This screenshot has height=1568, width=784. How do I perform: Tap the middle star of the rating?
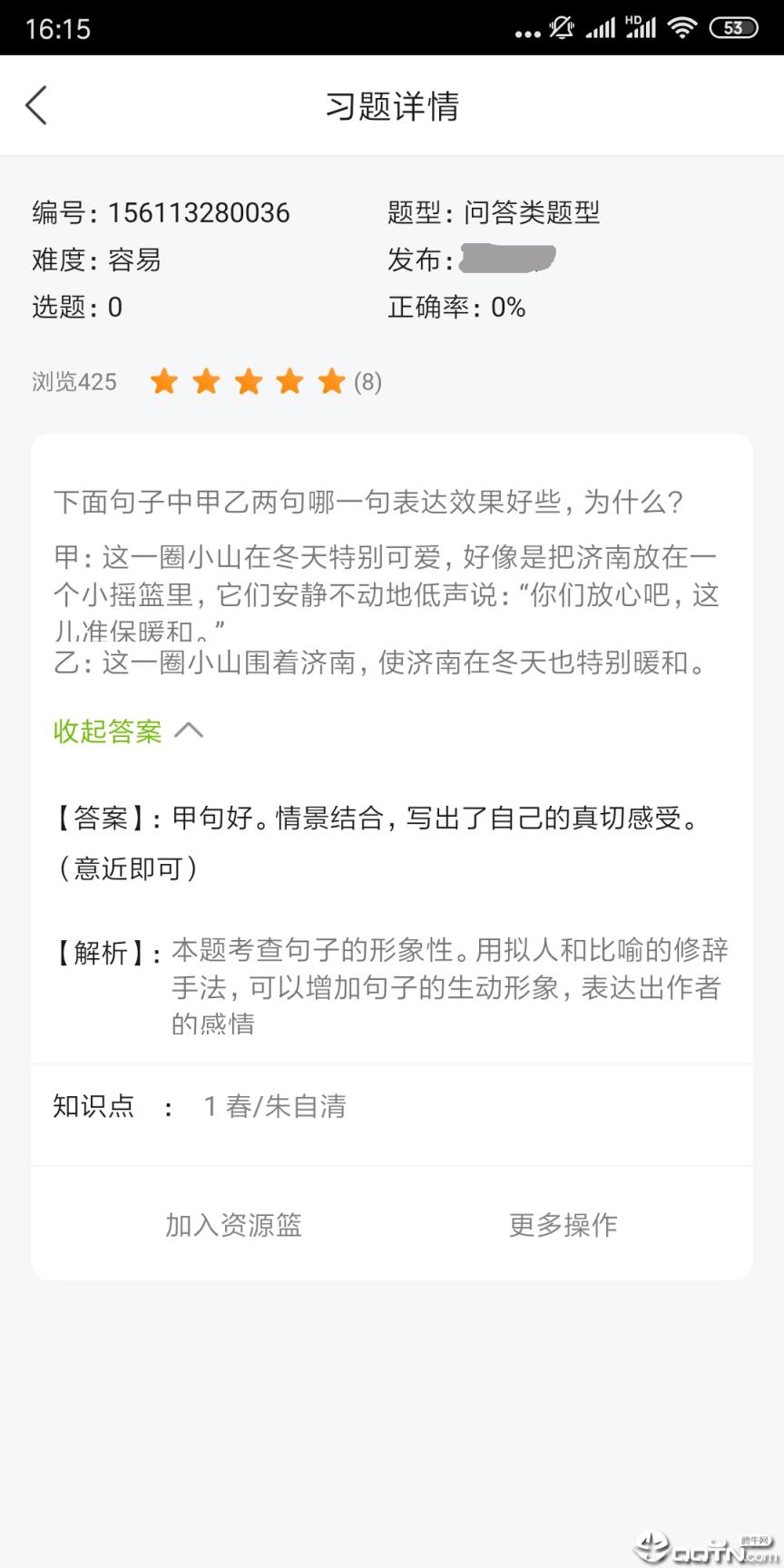point(248,381)
